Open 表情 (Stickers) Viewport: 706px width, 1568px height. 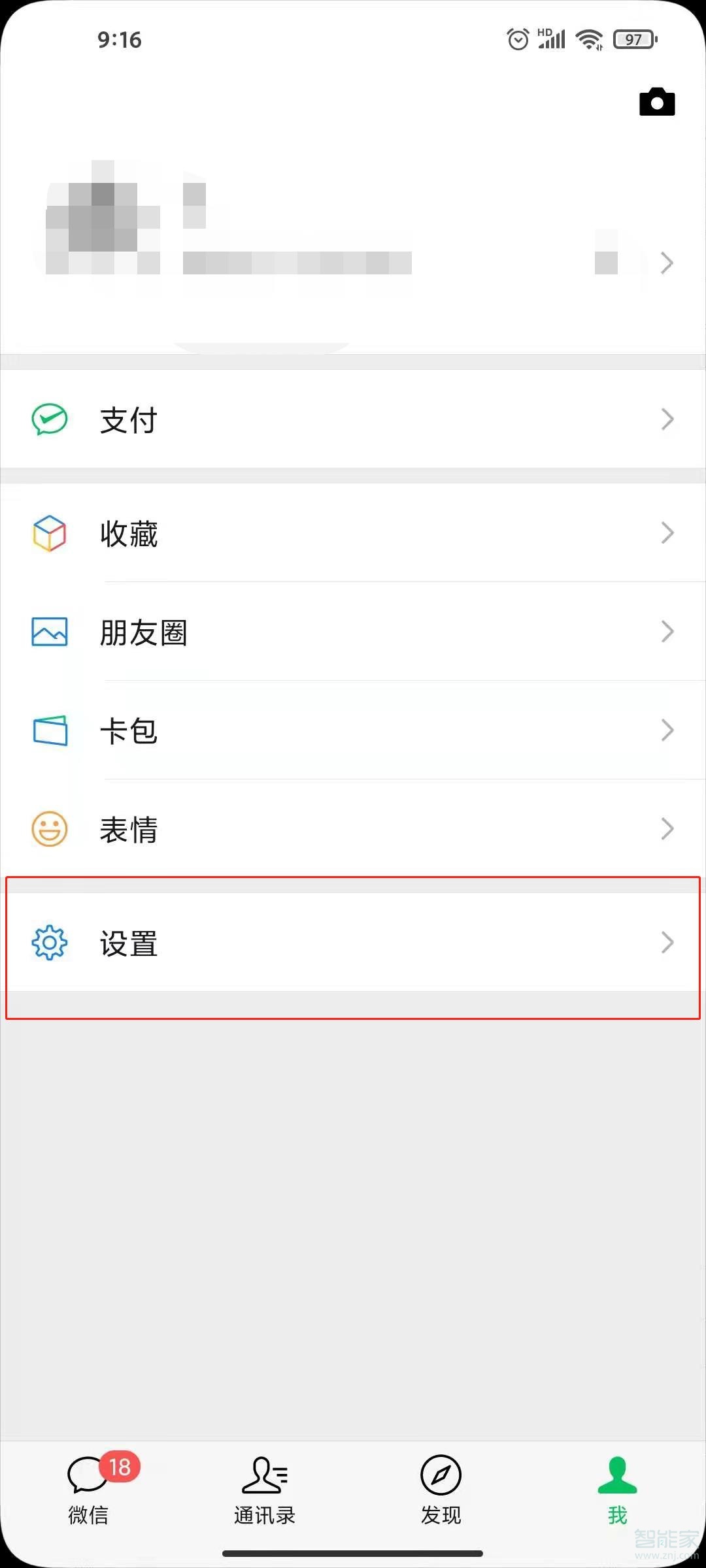click(353, 829)
